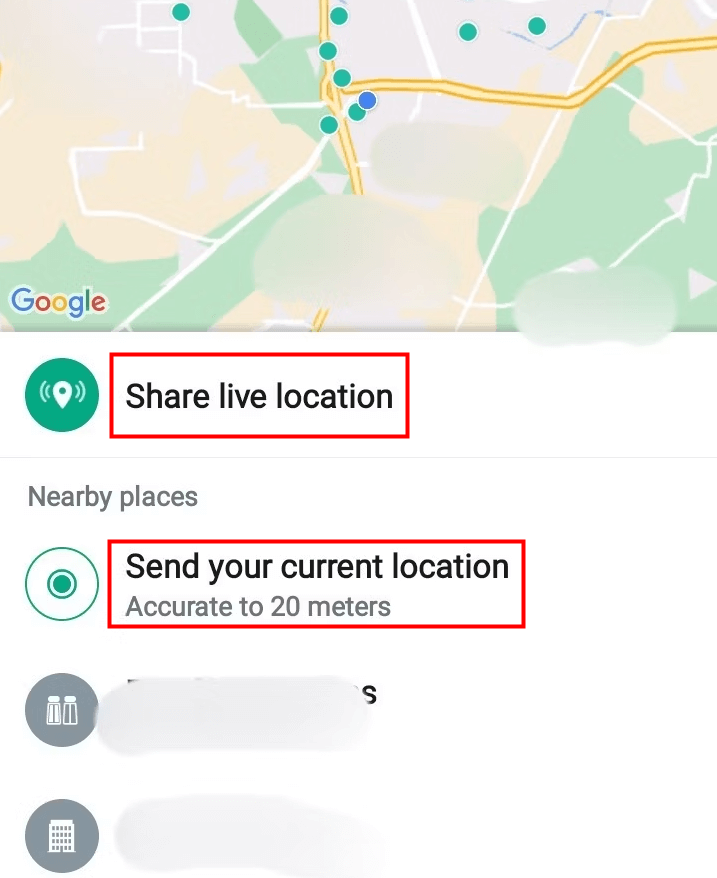Send your current location
Viewport: 717px width, 878px height.
click(316, 583)
